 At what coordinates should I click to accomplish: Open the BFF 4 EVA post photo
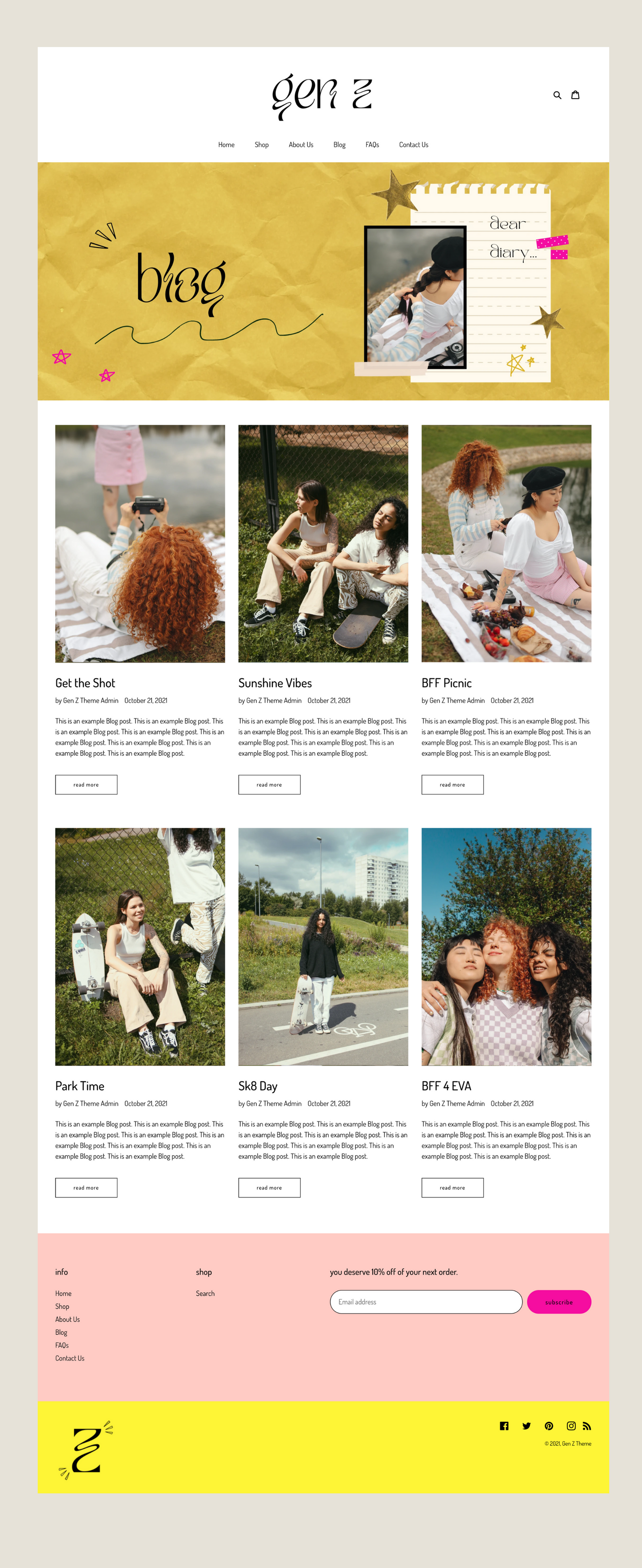tap(506, 946)
